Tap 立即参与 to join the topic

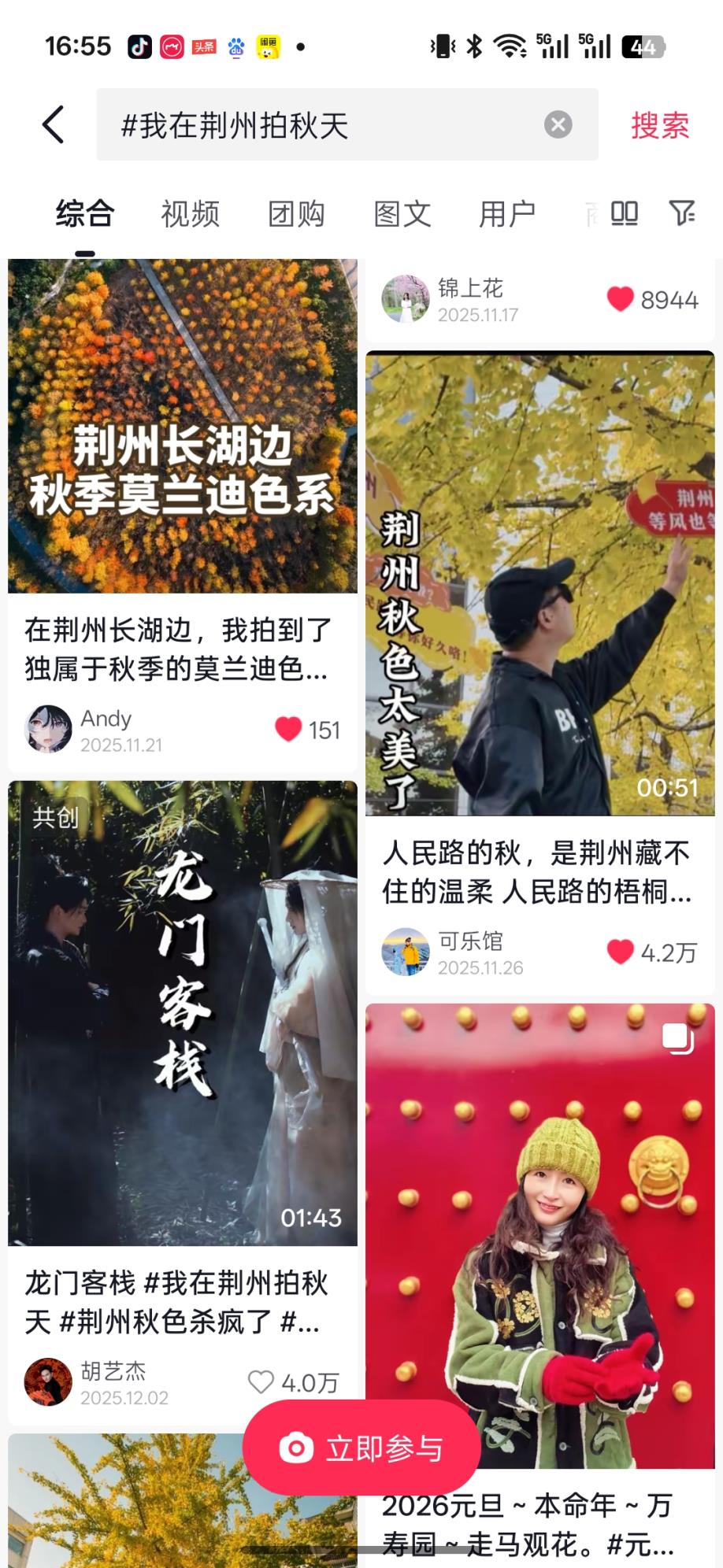pyautogui.click(x=361, y=1448)
